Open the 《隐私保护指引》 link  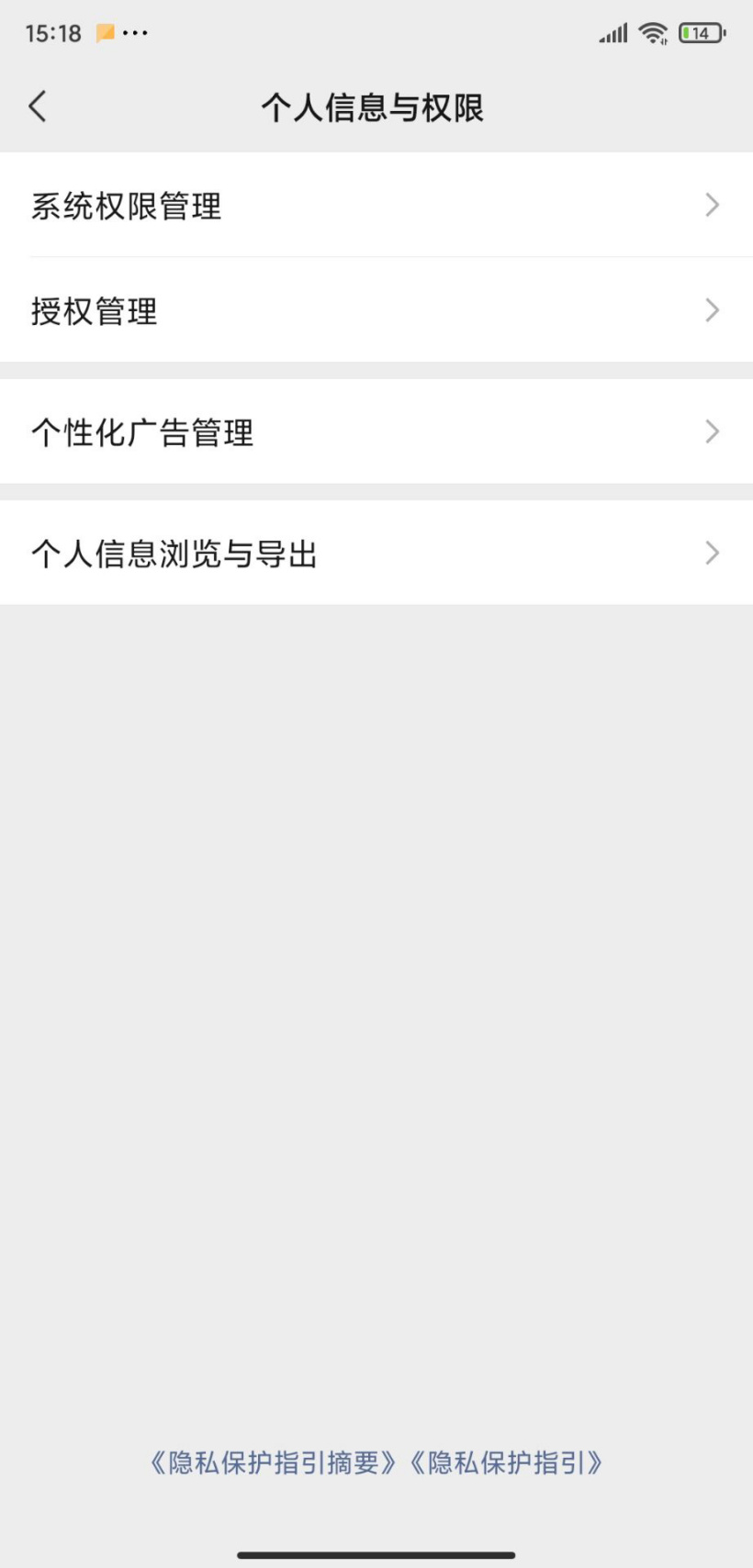(x=506, y=1462)
